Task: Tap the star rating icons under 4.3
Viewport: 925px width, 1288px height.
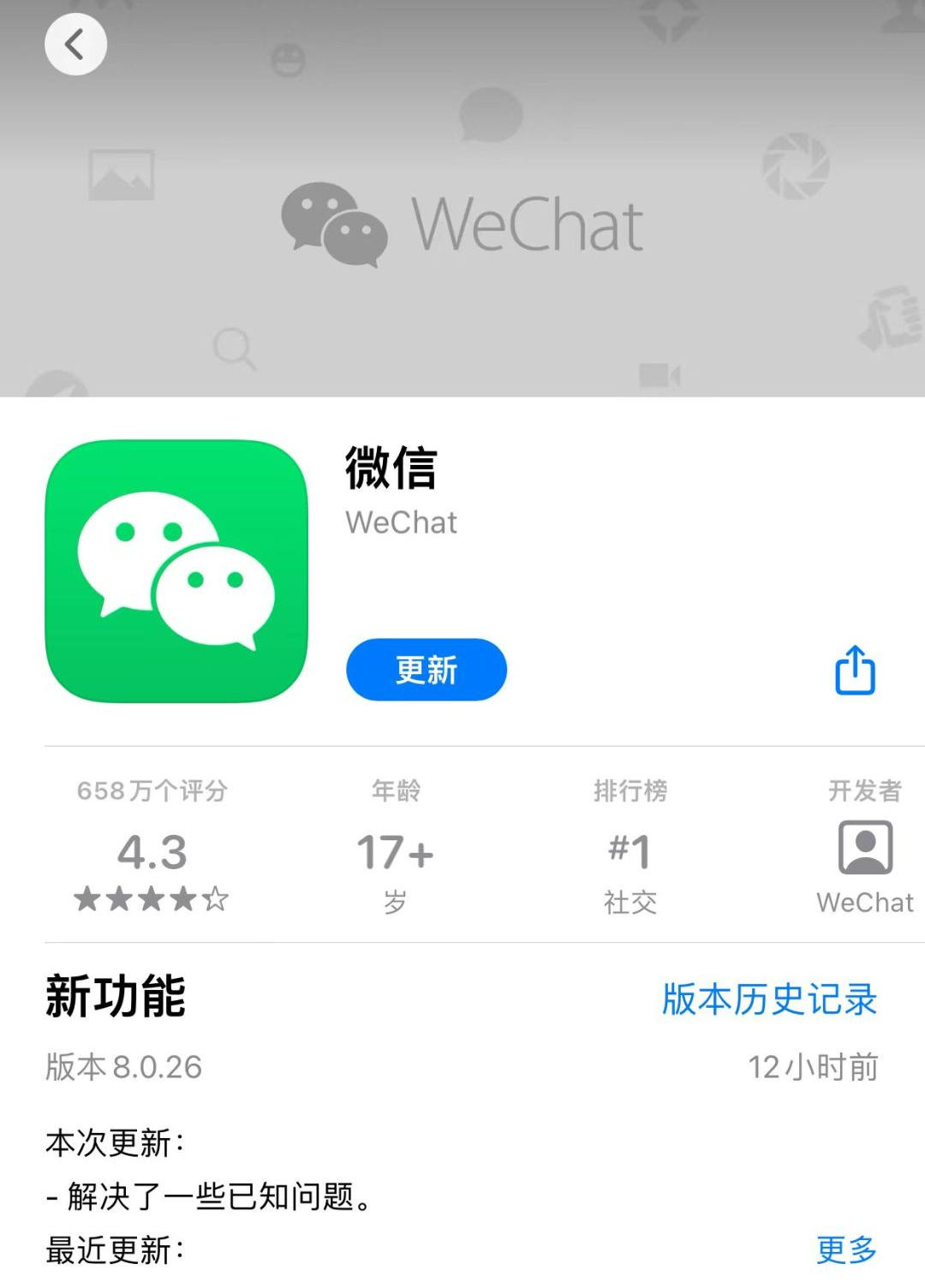Action: (152, 899)
